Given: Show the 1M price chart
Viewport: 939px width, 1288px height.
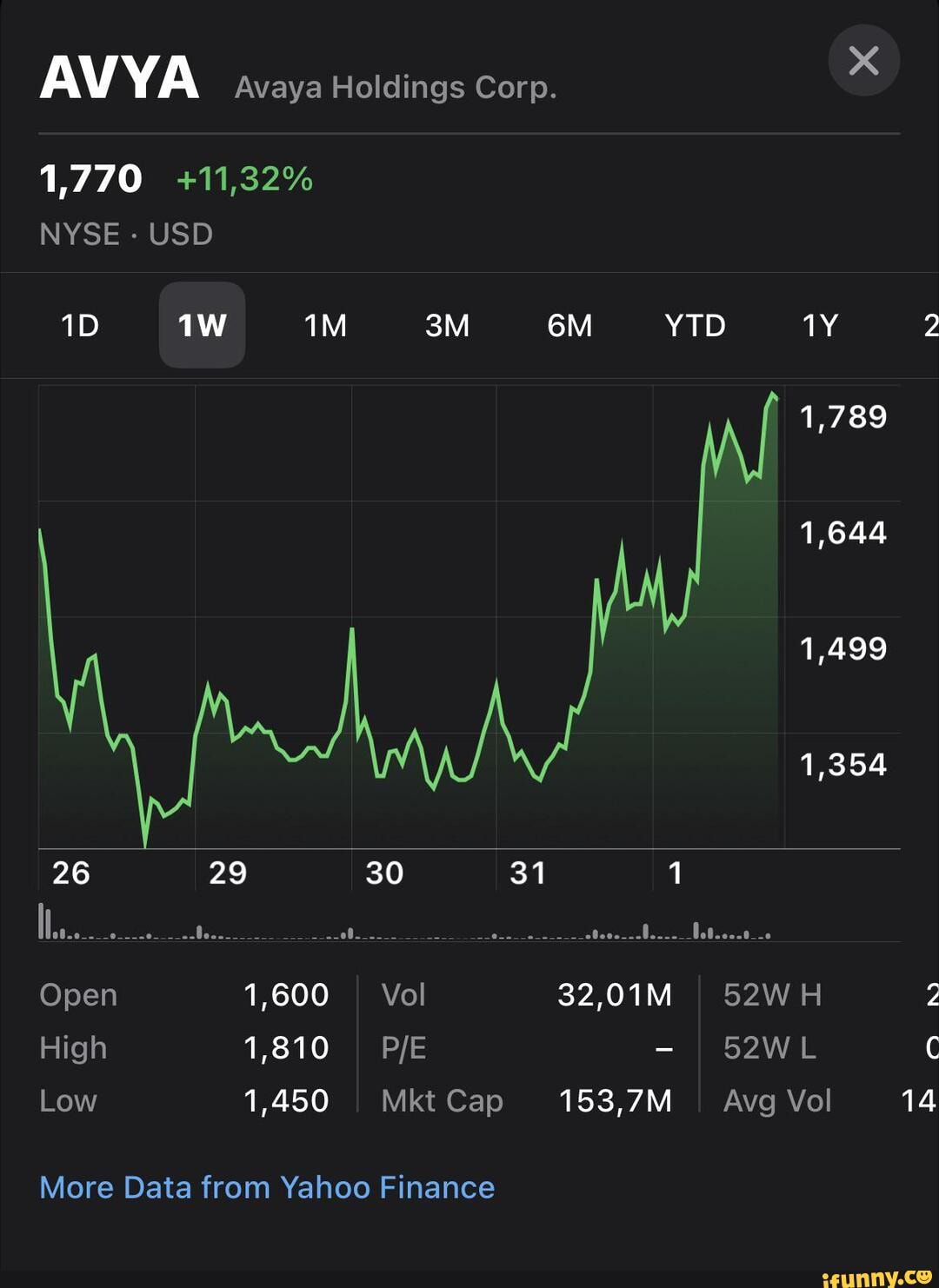Looking at the screenshot, I should (325, 326).
